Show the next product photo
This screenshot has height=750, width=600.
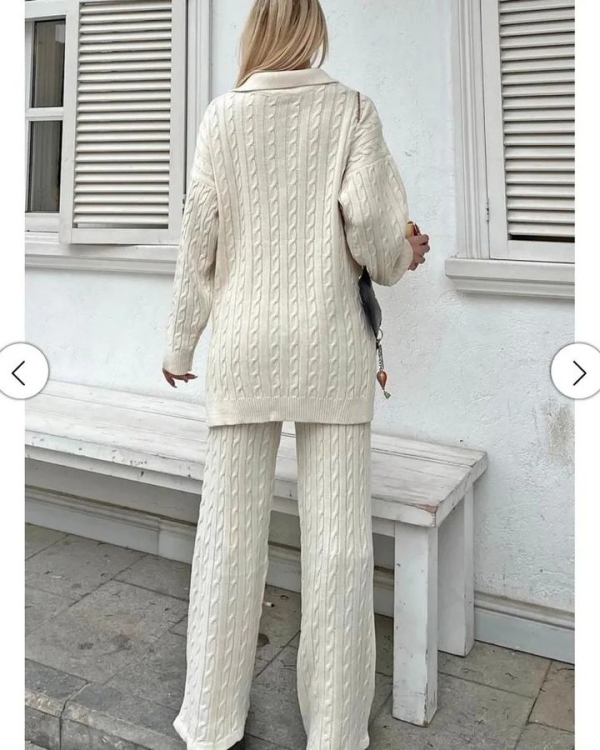point(578,372)
